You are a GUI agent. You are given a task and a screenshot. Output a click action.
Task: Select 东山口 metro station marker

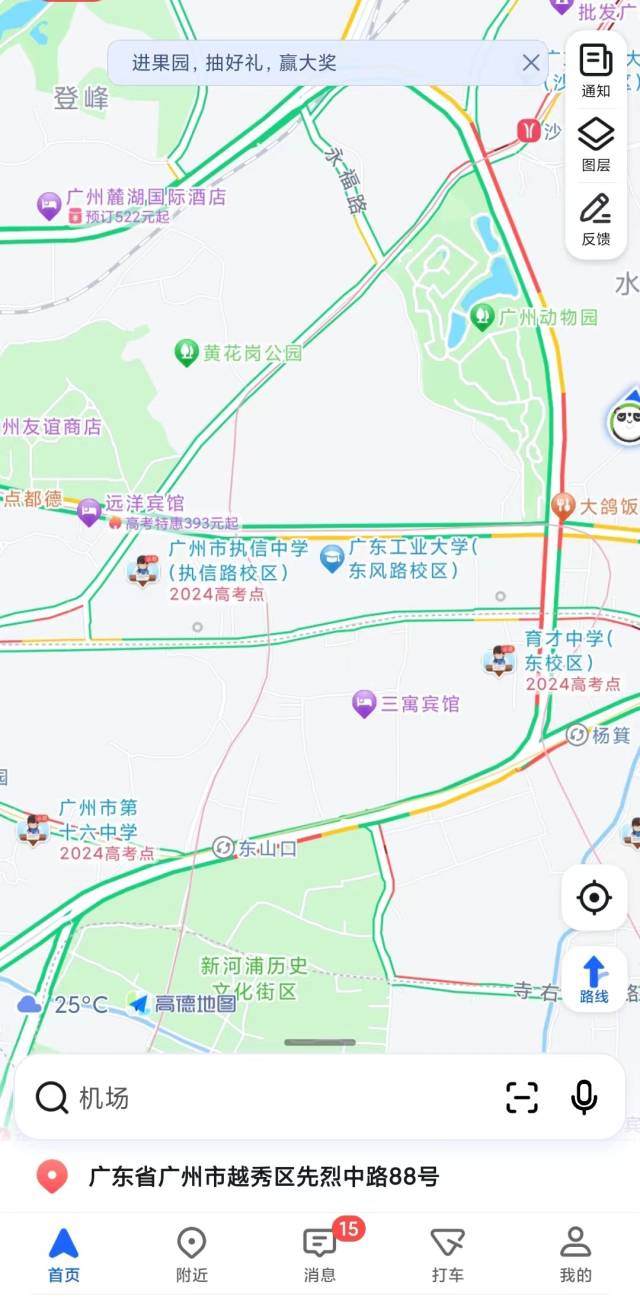coord(254,848)
